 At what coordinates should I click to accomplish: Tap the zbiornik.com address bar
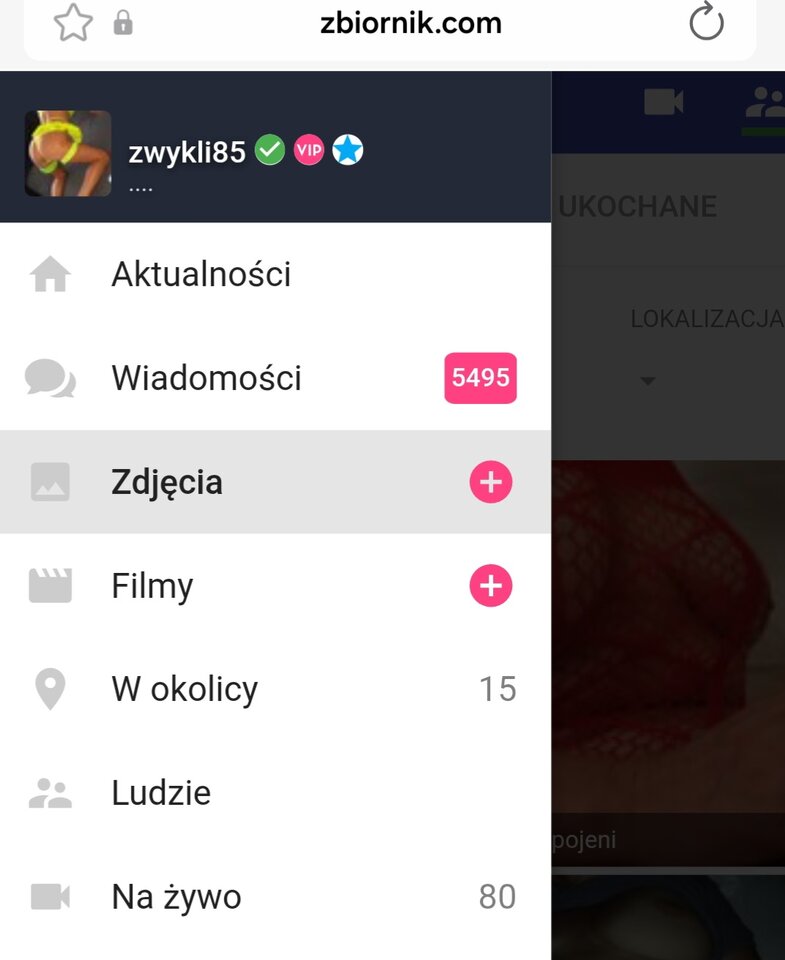pyautogui.click(x=410, y=23)
